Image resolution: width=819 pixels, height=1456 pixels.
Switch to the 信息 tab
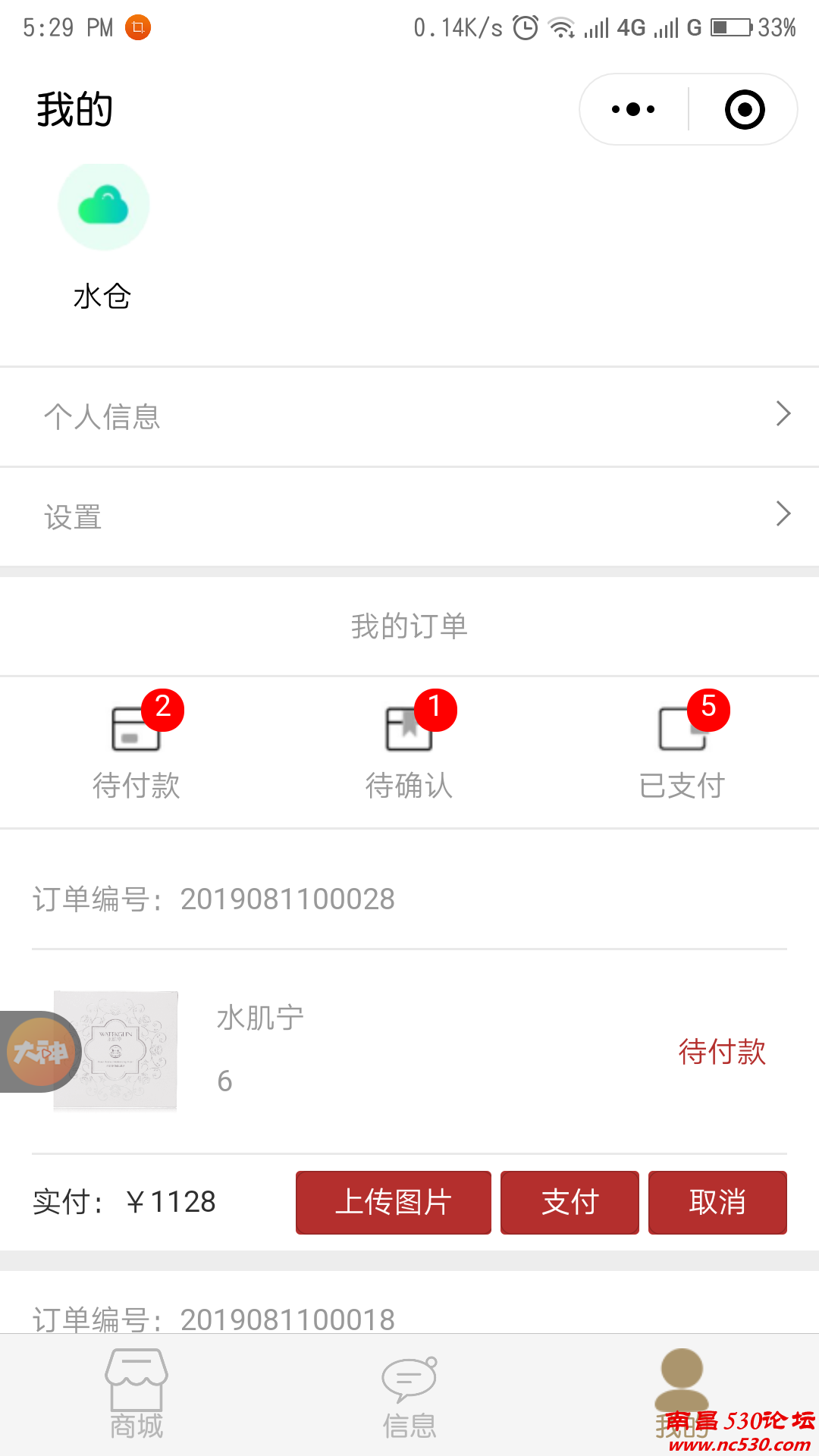pos(409,1395)
